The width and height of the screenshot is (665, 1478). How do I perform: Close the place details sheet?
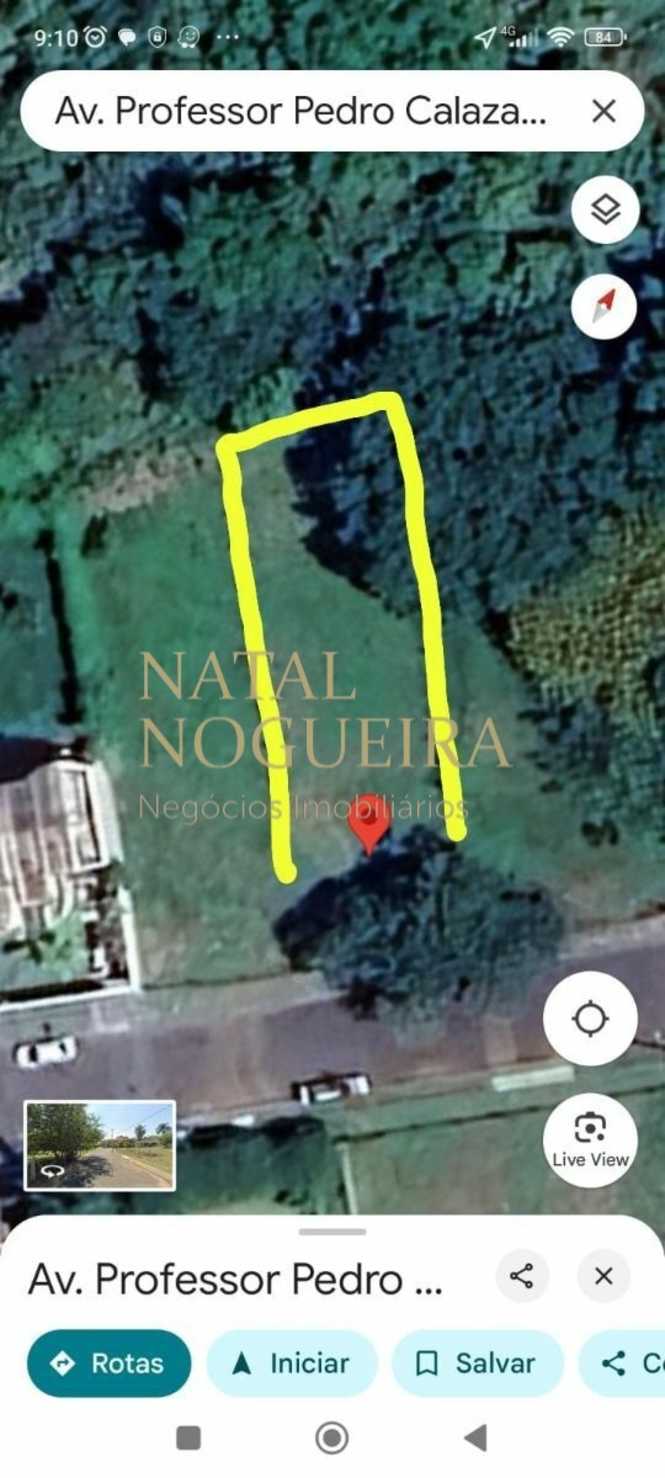coord(604,1276)
